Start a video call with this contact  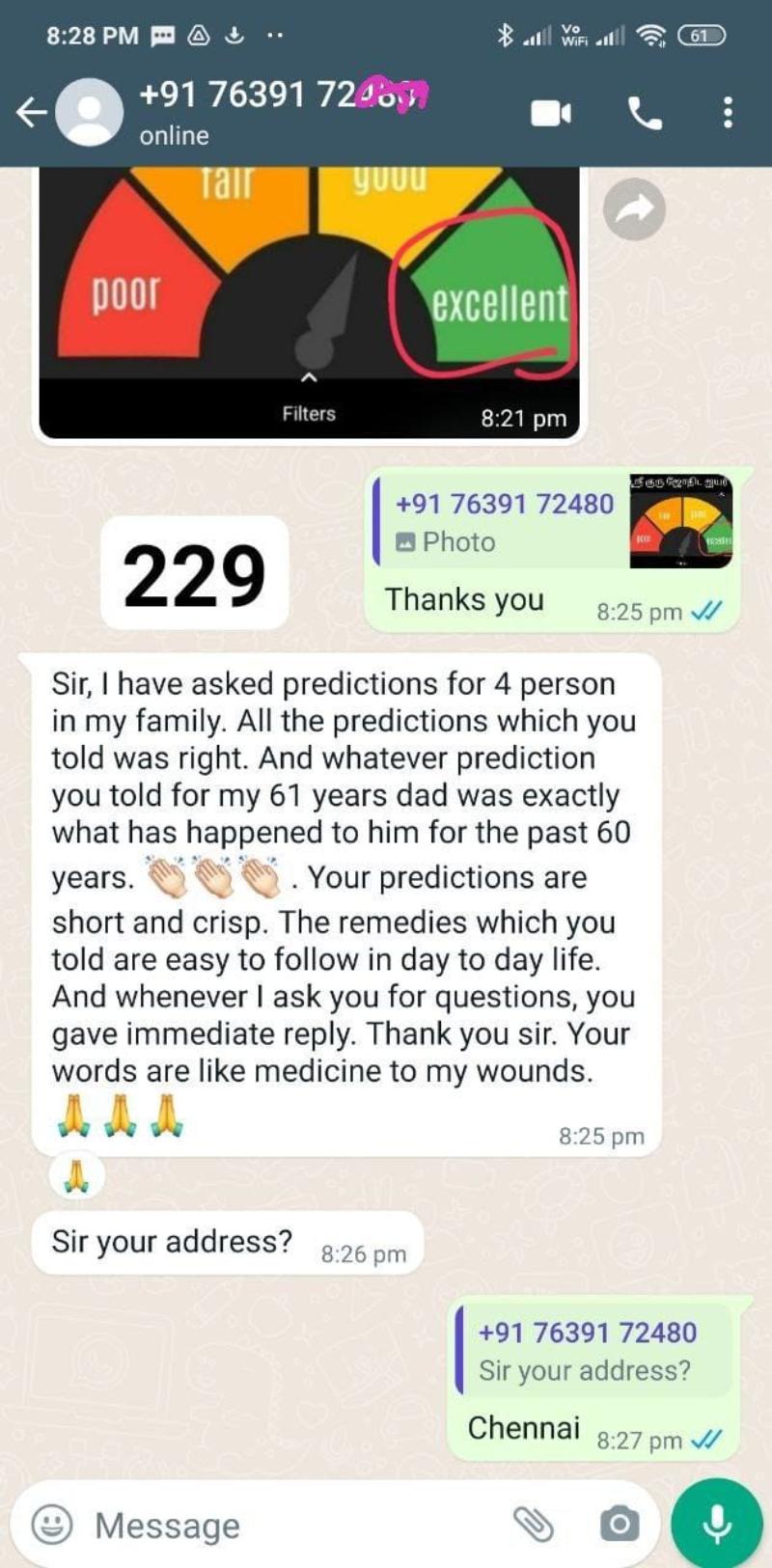point(551,113)
